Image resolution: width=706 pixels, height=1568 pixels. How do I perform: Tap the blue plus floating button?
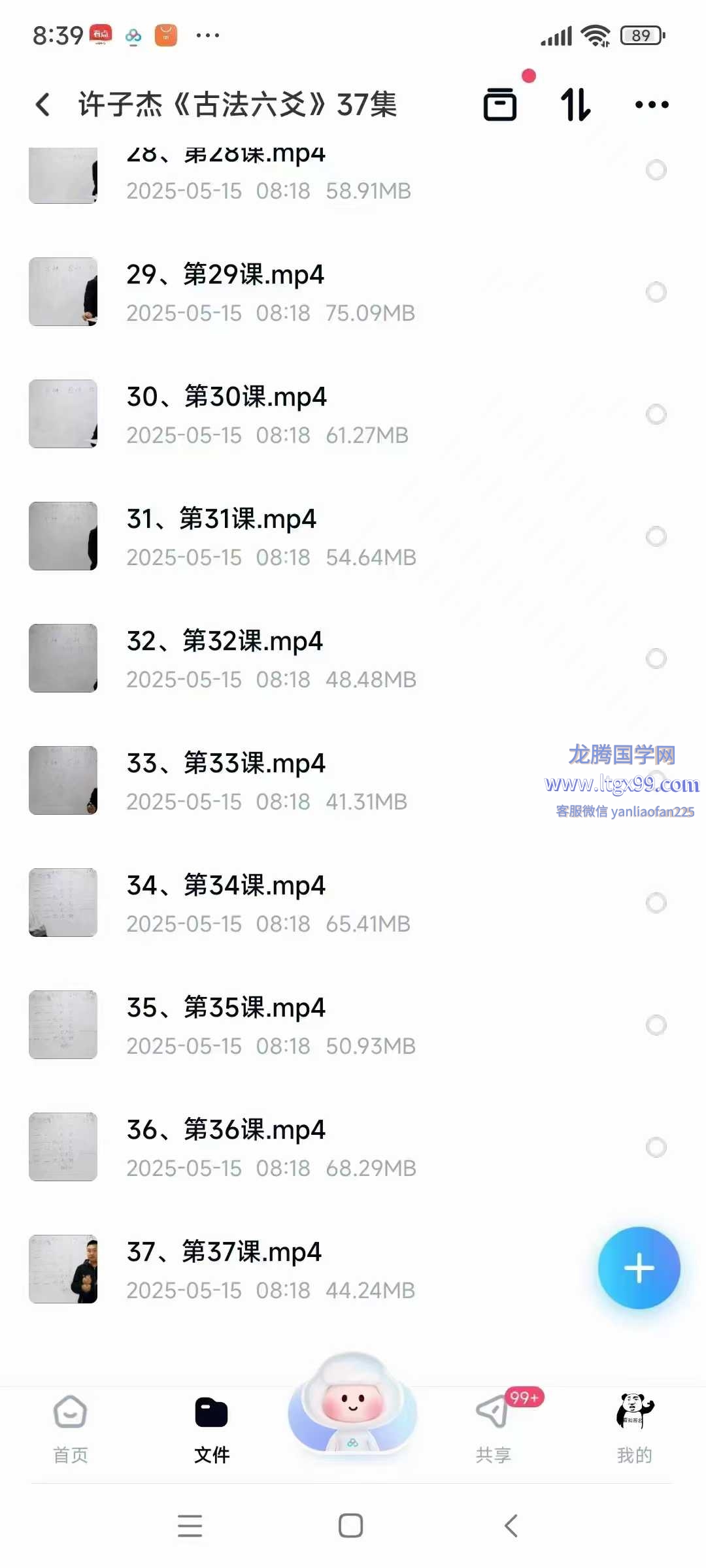click(639, 1268)
